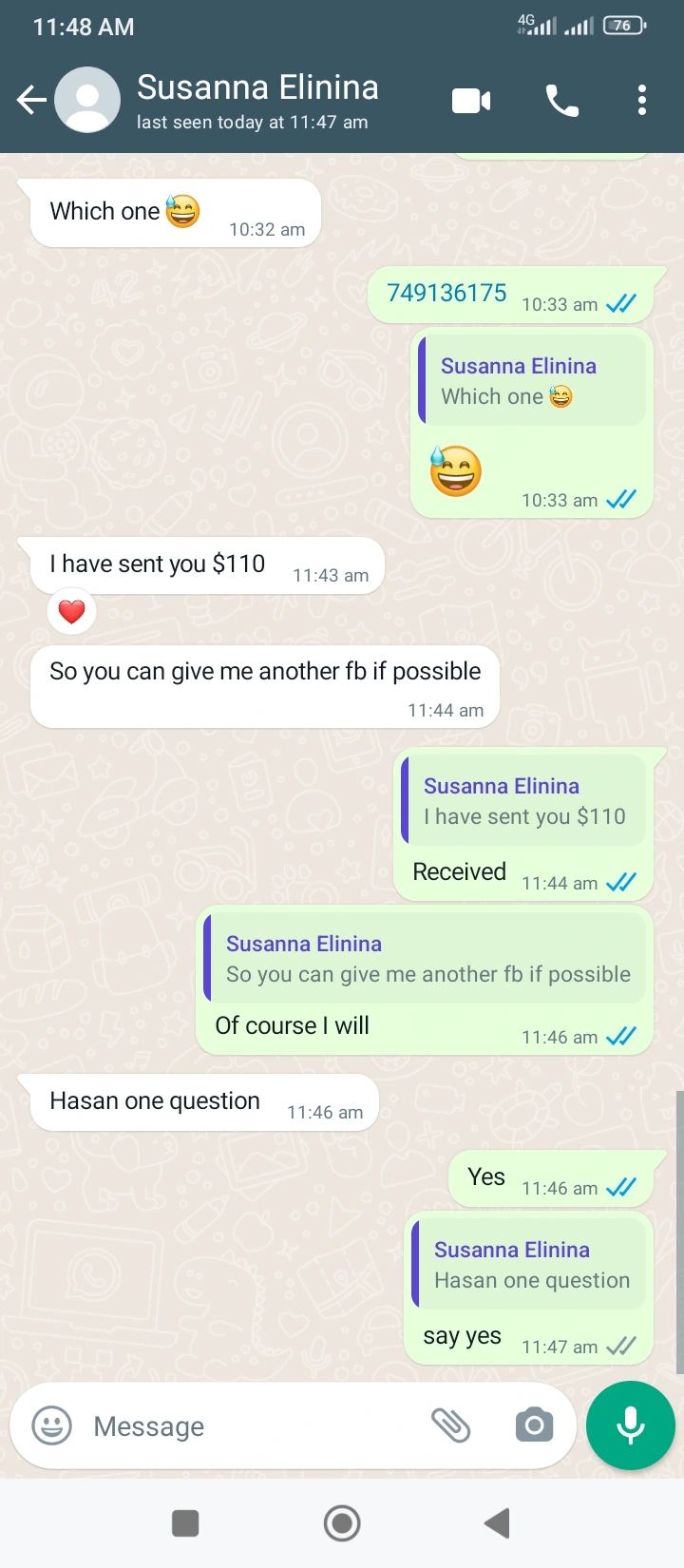View the heart reaction on $110 message
This screenshot has height=1568, width=684.
pyautogui.click(x=72, y=613)
